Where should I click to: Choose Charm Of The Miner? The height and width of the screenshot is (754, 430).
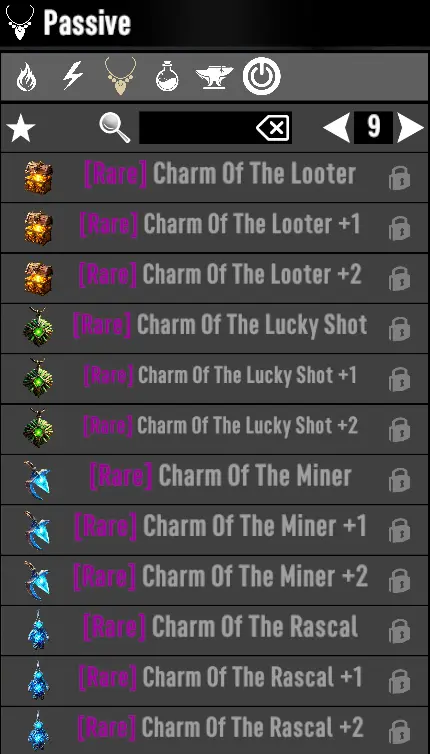[x=215, y=479]
